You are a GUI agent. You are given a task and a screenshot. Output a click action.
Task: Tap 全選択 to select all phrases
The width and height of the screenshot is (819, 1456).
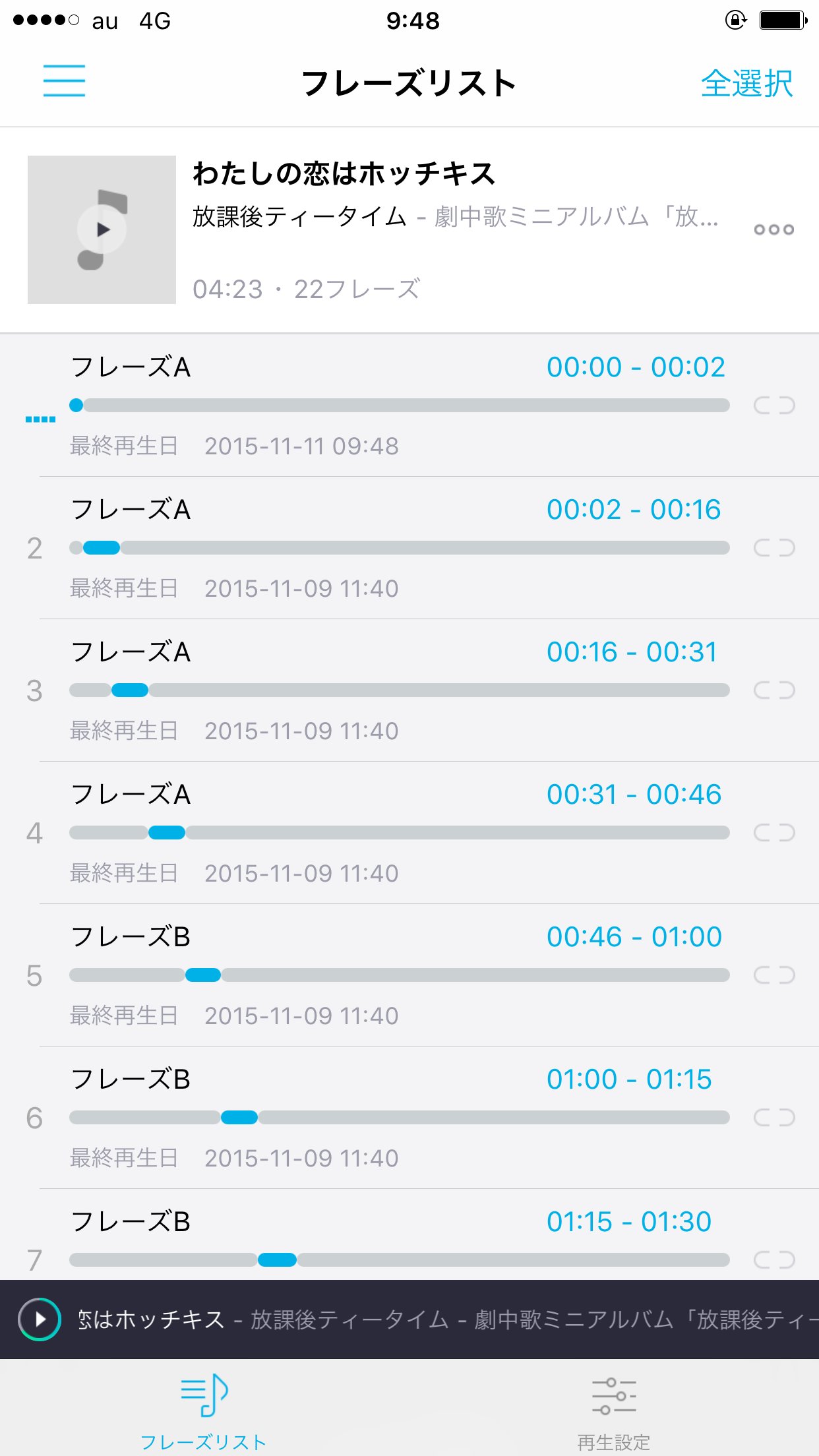tap(746, 84)
